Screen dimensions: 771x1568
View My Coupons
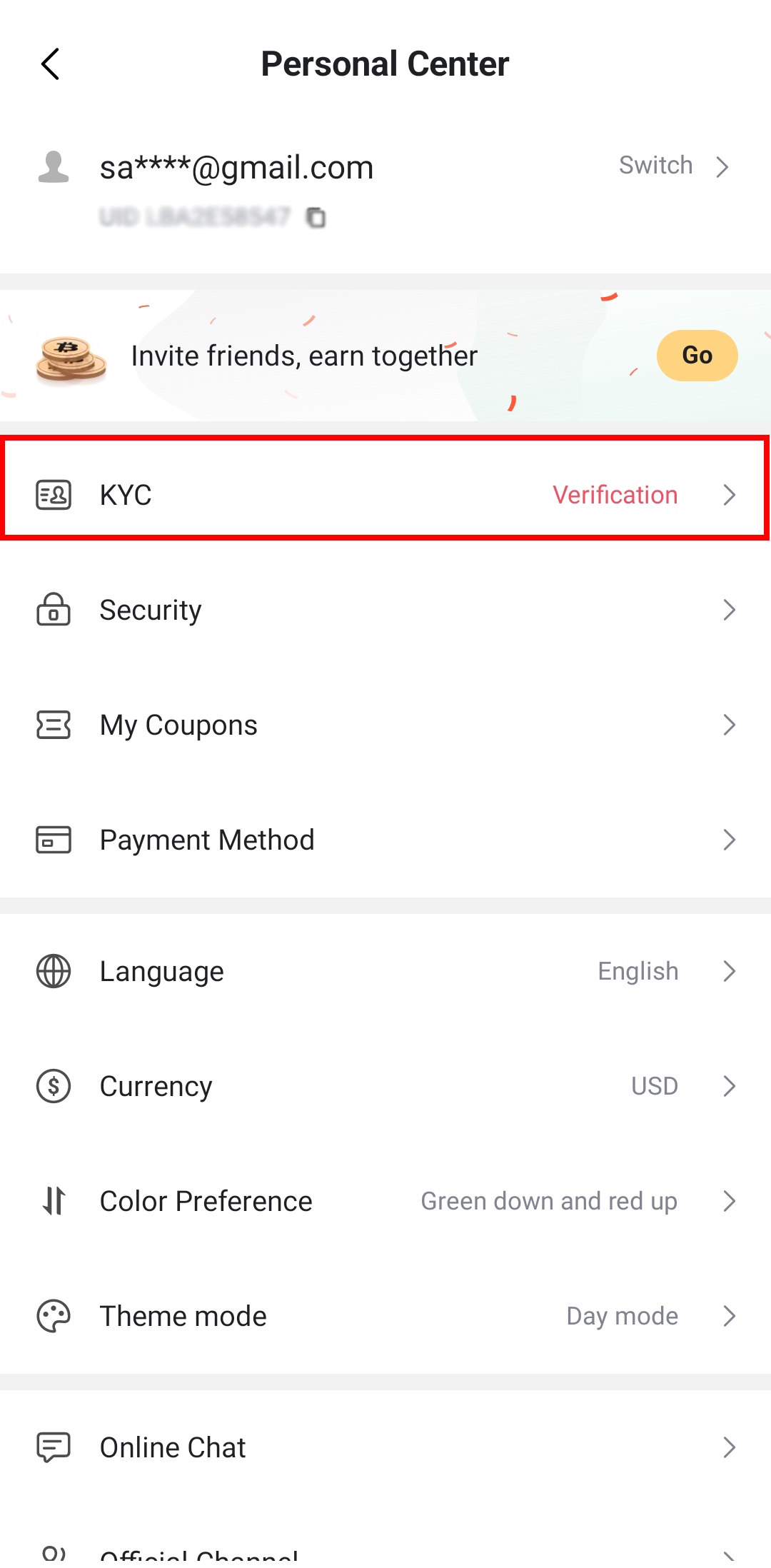click(x=385, y=725)
